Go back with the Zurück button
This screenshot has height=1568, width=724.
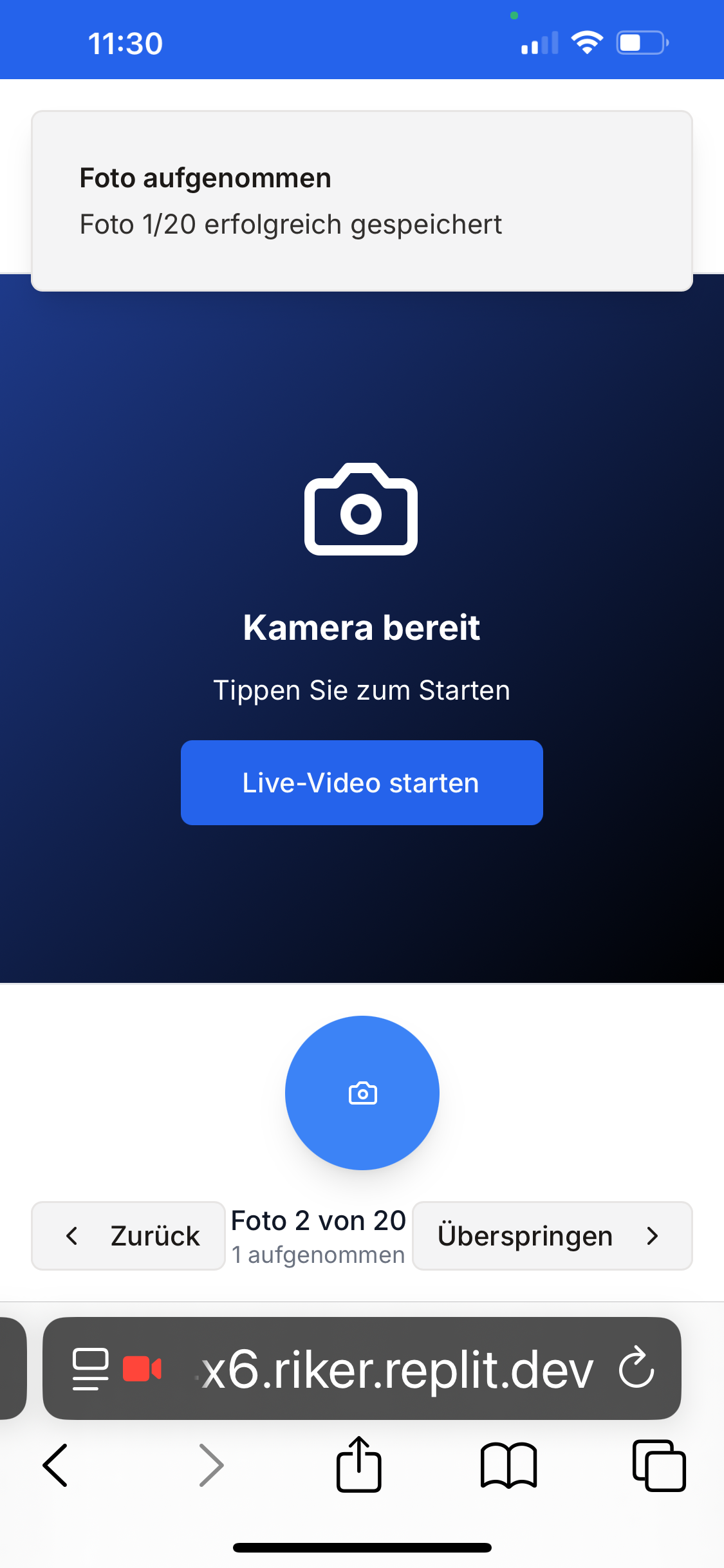tap(128, 1236)
